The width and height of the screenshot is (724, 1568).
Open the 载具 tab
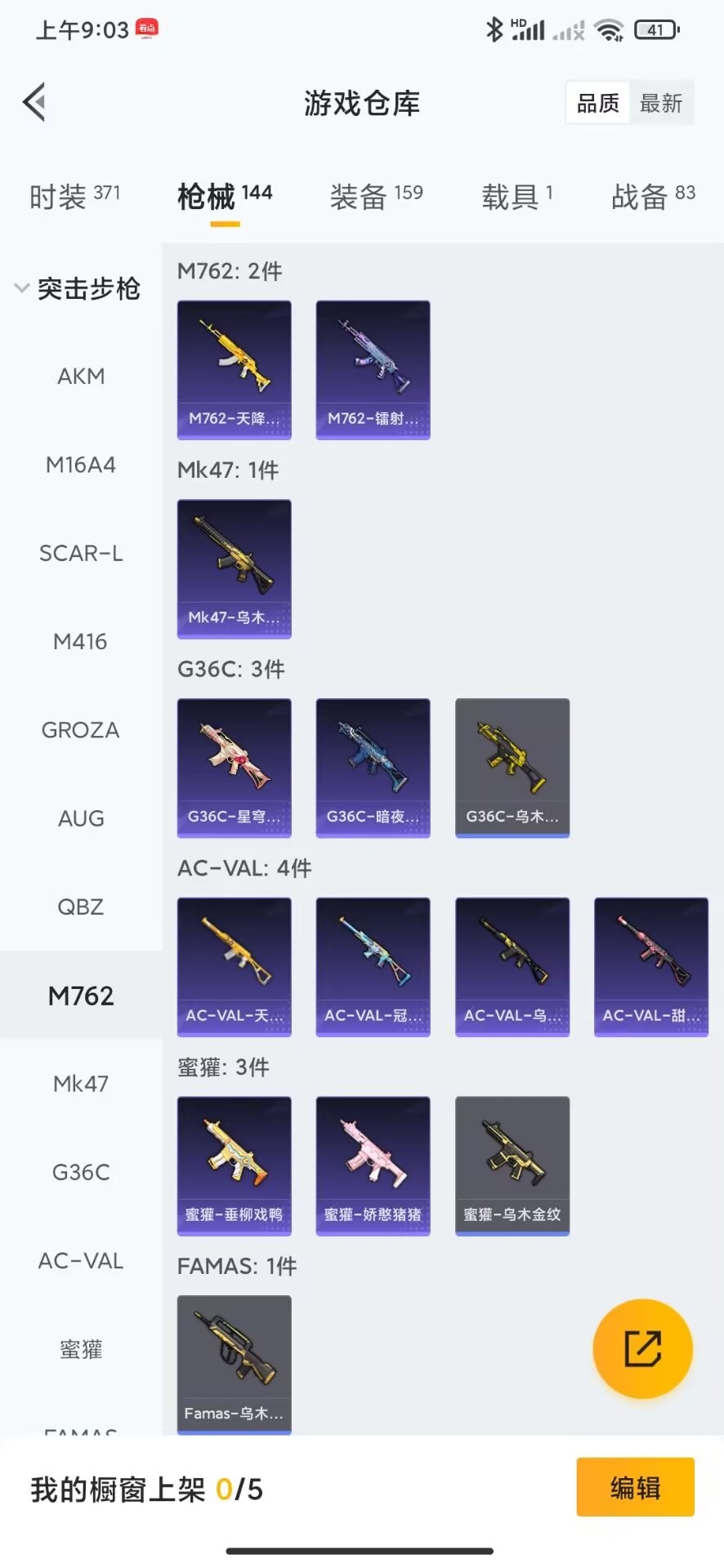coord(516,196)
